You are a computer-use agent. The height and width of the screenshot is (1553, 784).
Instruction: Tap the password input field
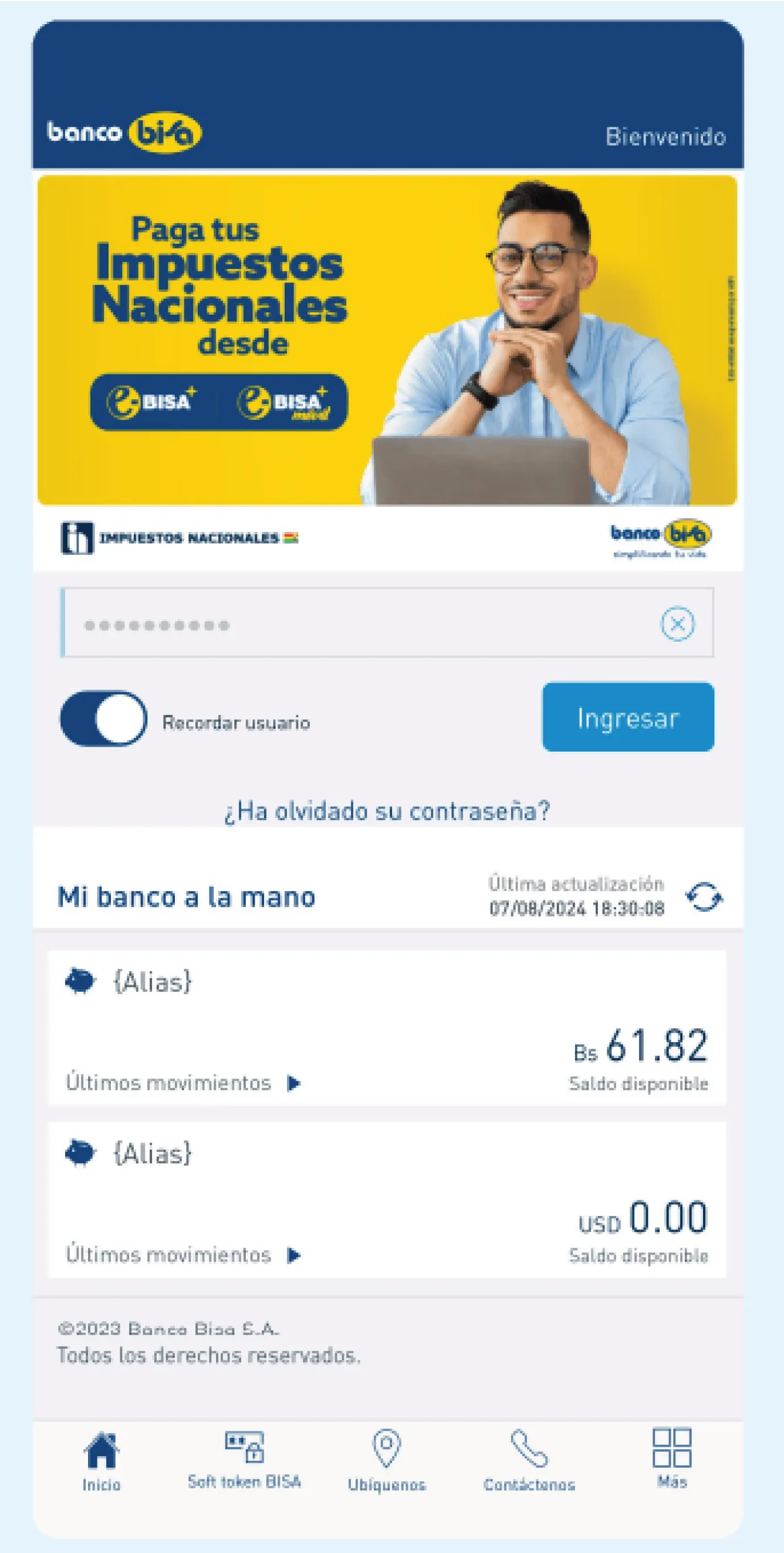pos(361,624)
